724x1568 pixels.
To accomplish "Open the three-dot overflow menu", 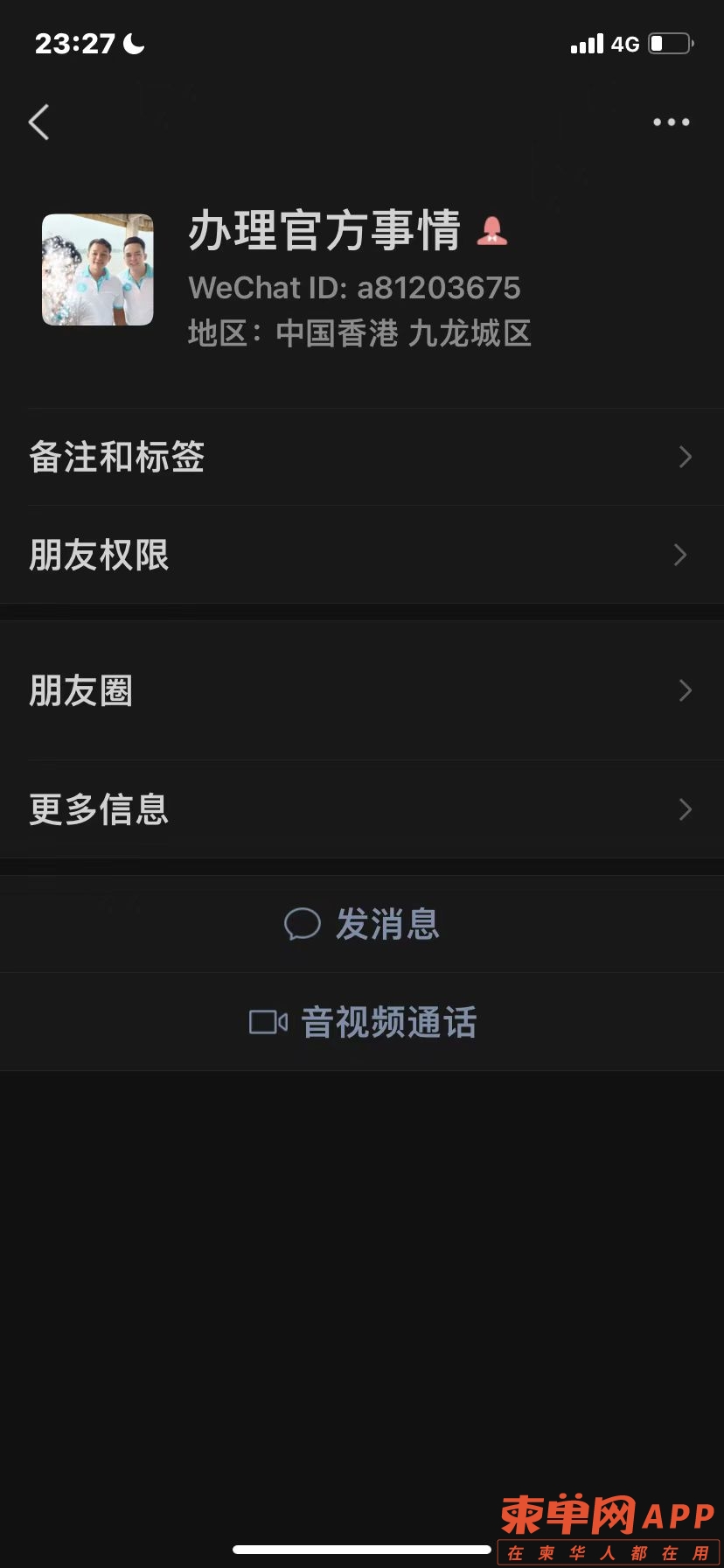I will point(671,122).
